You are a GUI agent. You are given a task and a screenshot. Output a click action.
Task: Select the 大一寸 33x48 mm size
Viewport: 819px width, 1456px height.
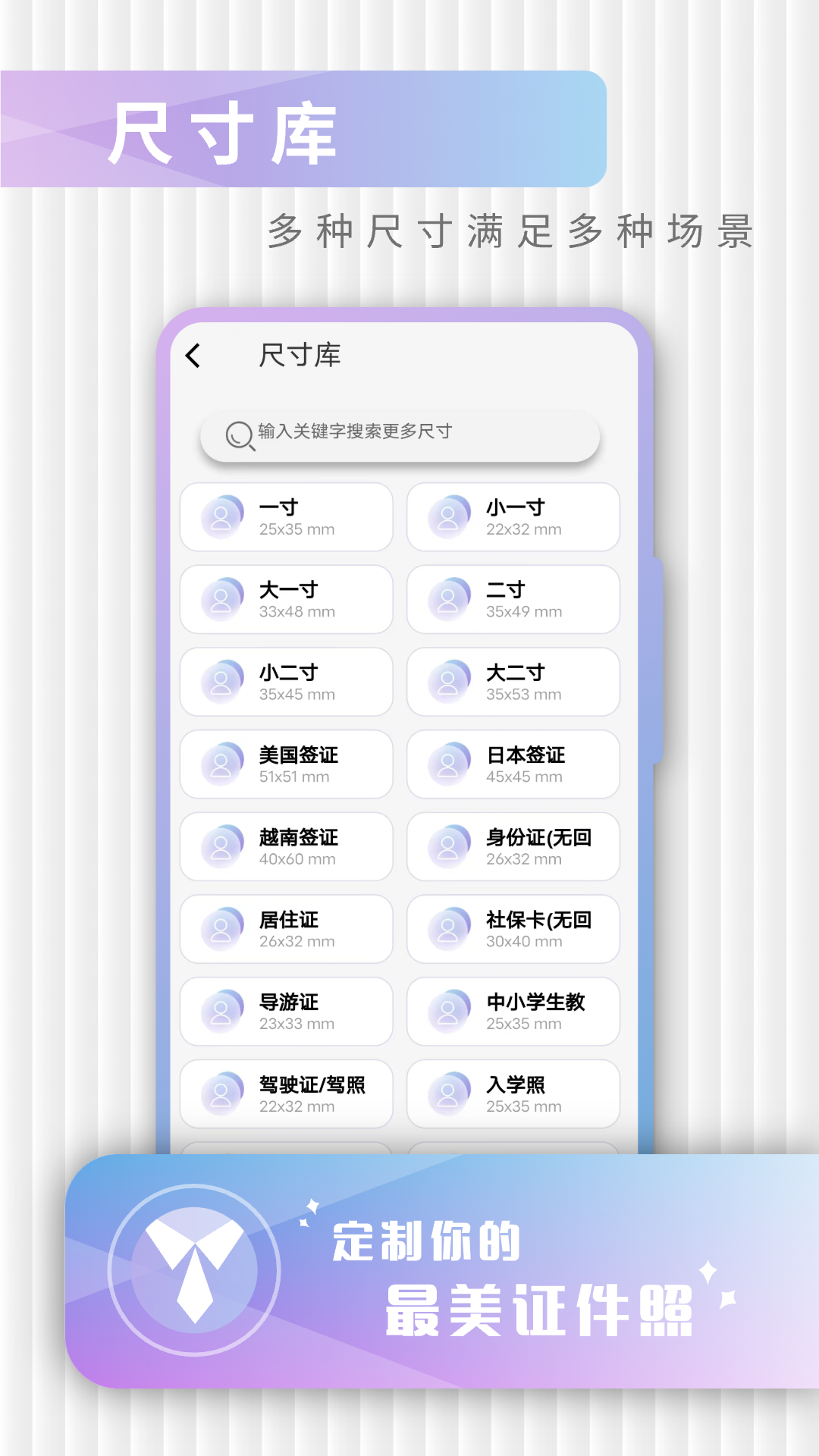coord(287,600)
